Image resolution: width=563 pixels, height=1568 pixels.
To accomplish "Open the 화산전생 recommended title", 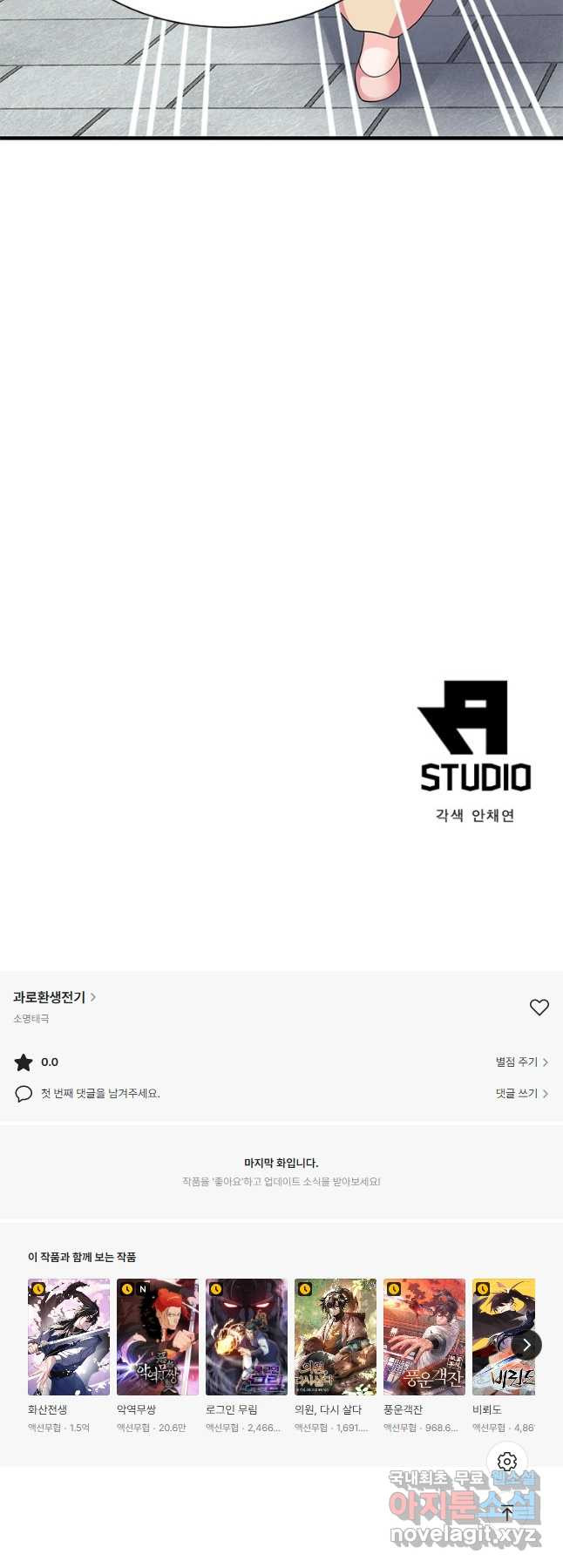I will (x=69, y=1337).
